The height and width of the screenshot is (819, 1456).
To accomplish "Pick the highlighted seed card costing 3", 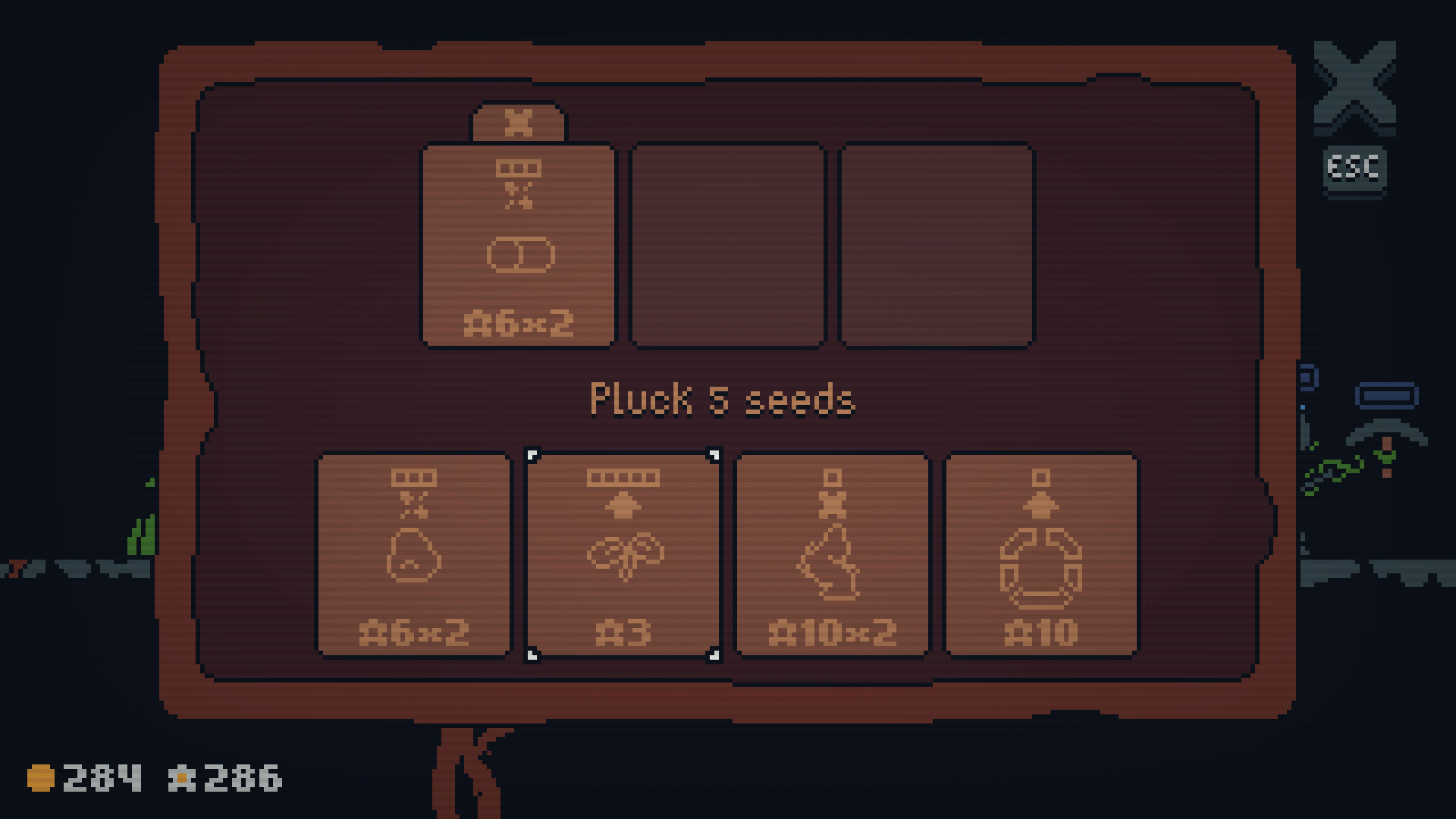I will click(x=623, y=556).
